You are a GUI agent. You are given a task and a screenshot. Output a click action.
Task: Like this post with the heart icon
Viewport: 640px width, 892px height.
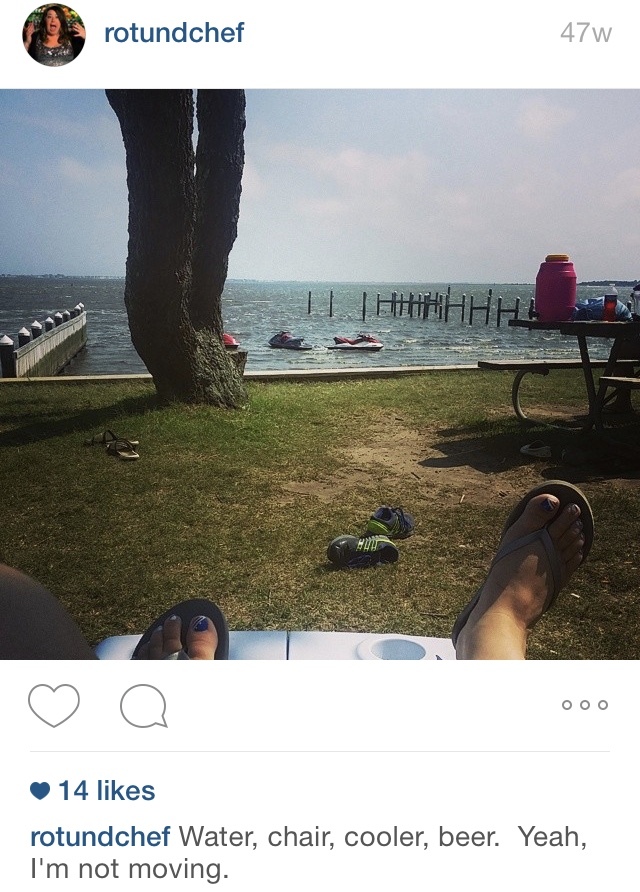pos(54,706)
